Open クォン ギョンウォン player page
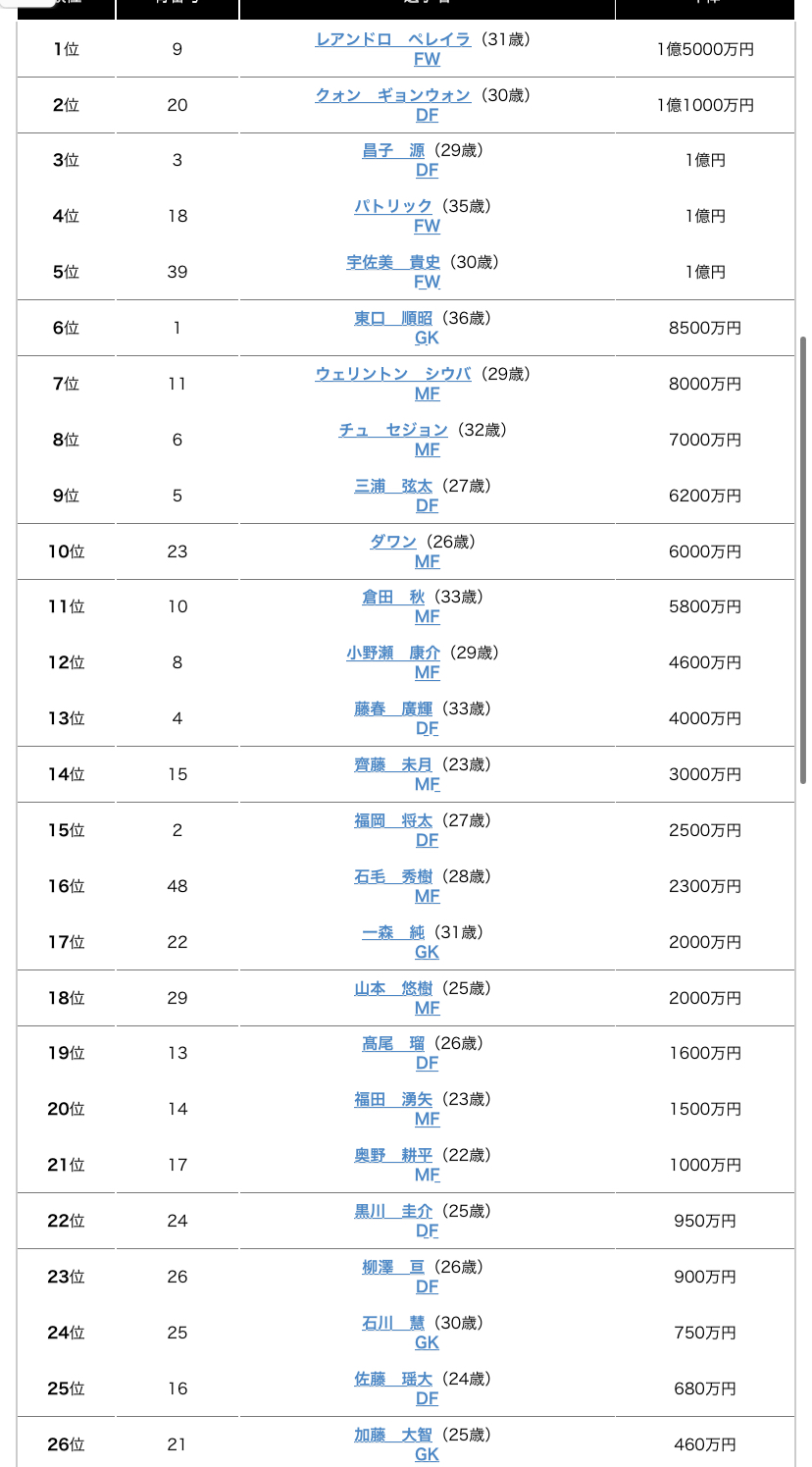This screenshot has height=1467, width=812. click(x=393, y=95)
